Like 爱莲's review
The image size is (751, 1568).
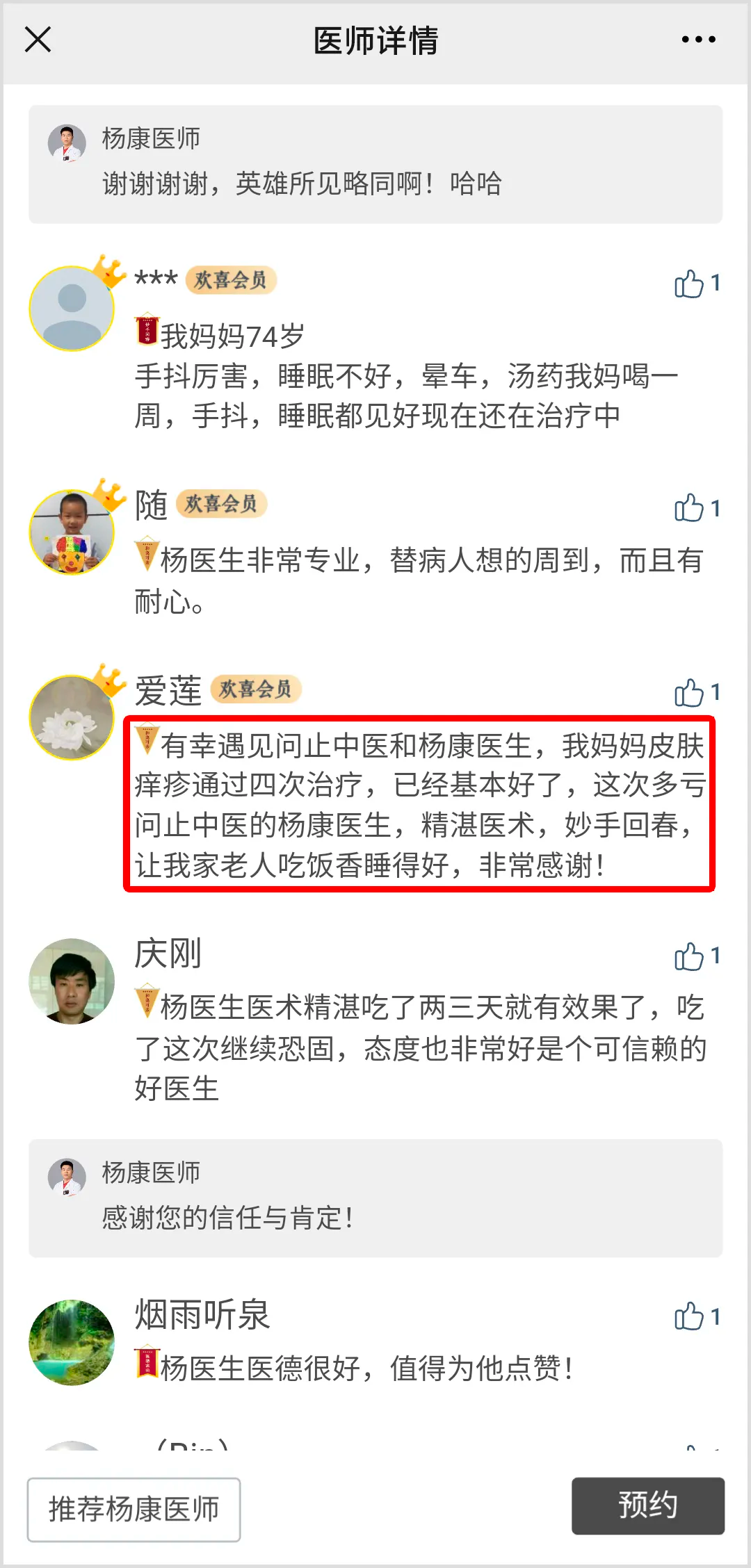pyautogui.click(x=690, y=692)
